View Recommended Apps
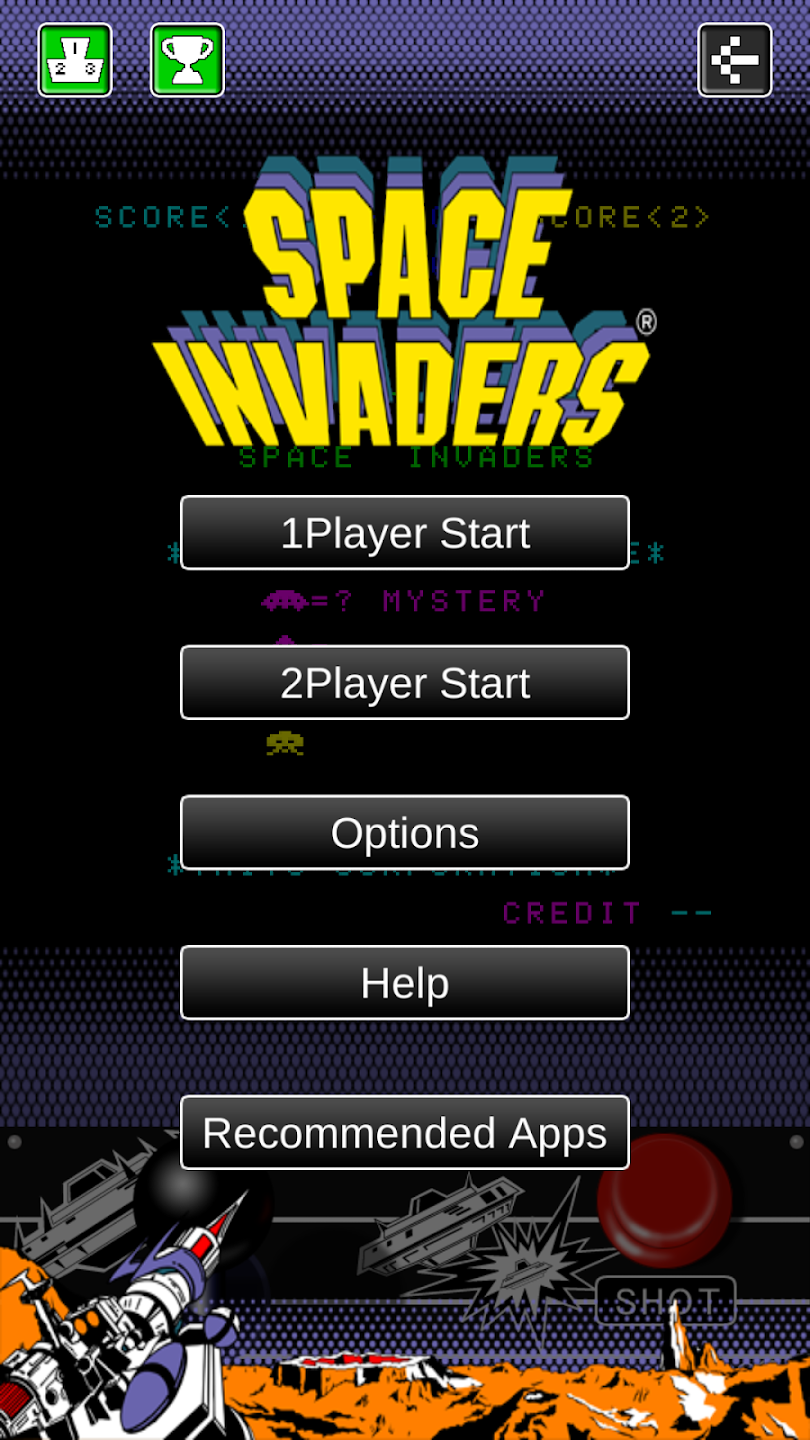810x1440 pixels. (405, 1133)
